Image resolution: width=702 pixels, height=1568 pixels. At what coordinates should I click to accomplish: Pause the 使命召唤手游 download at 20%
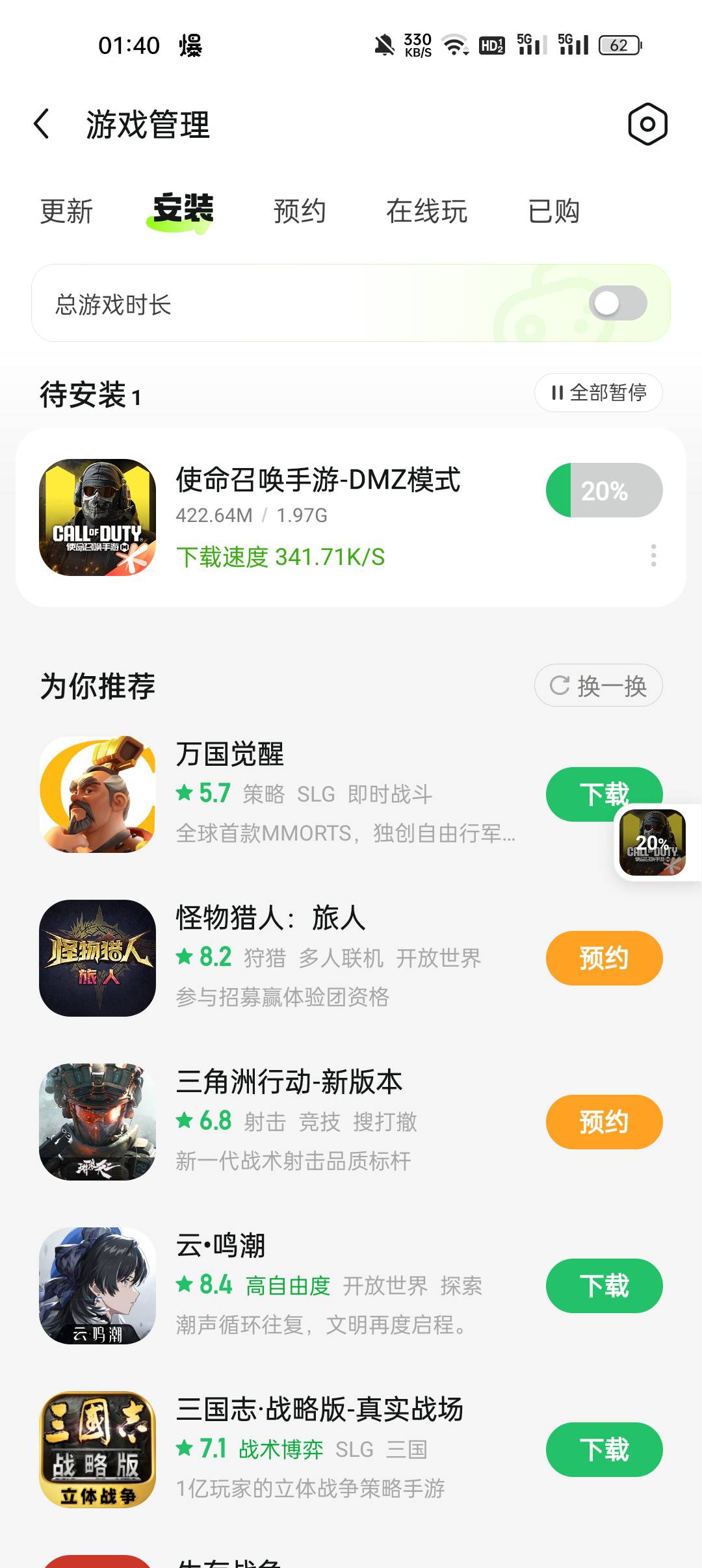coord(604,490)
